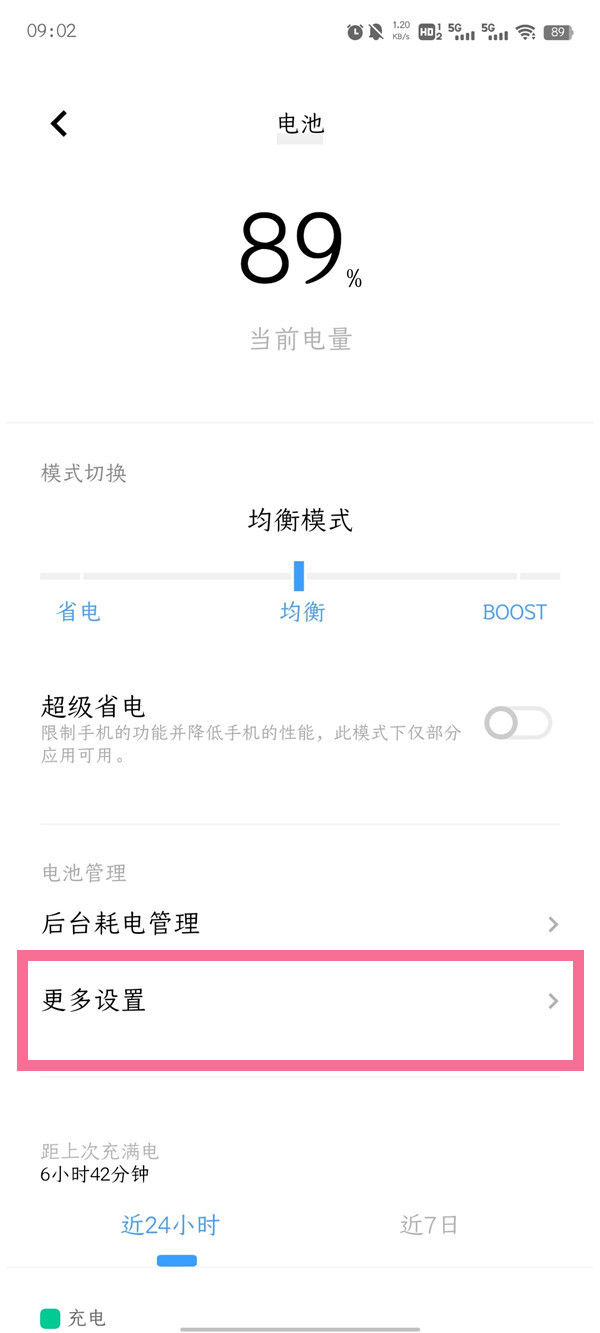This screenshot has height=1333, width=600.
Task: Switch to BOOST mode
Action: (x=514, y=611)
